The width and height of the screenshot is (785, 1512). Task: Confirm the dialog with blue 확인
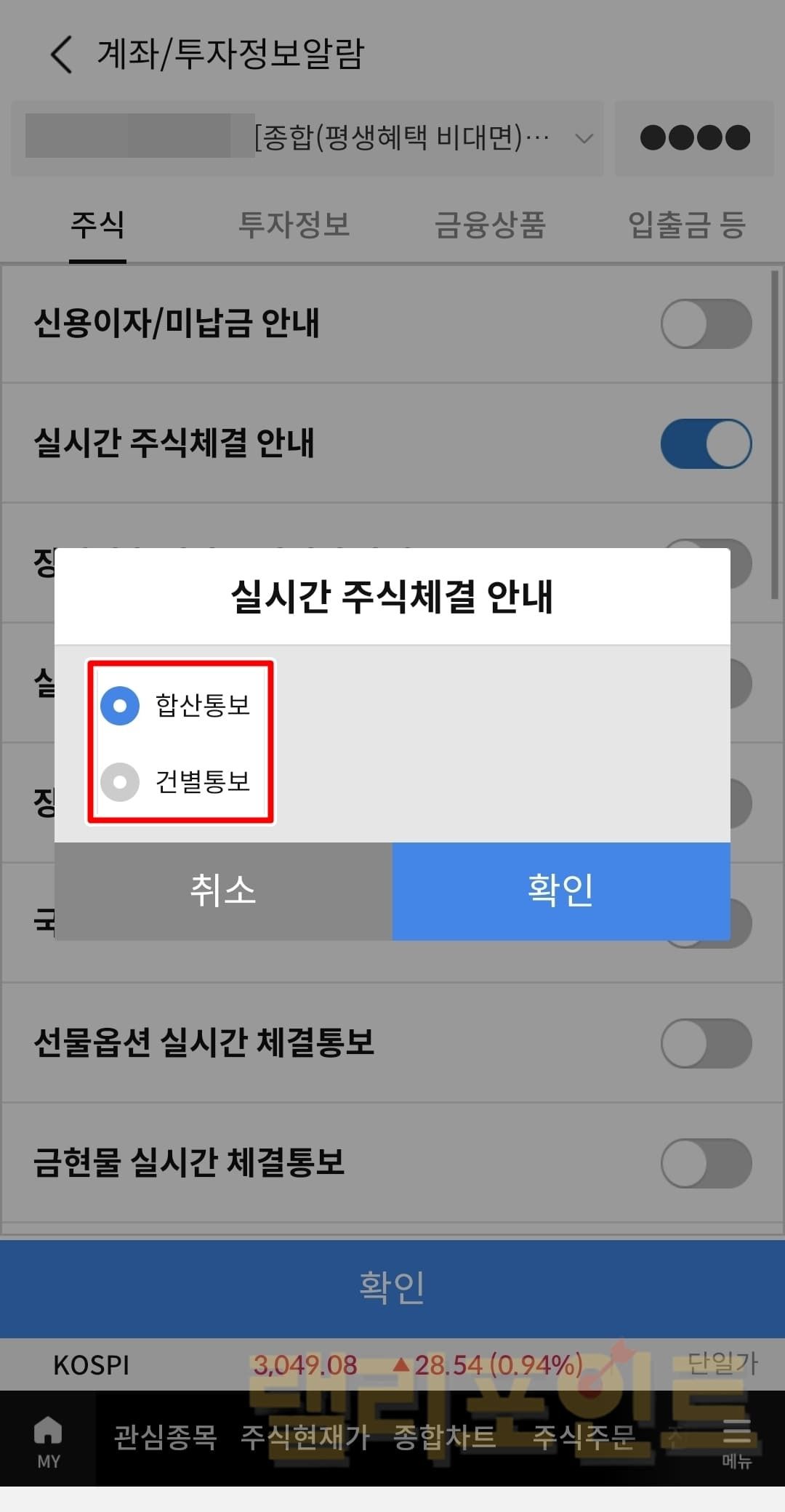tap(560, 890)
